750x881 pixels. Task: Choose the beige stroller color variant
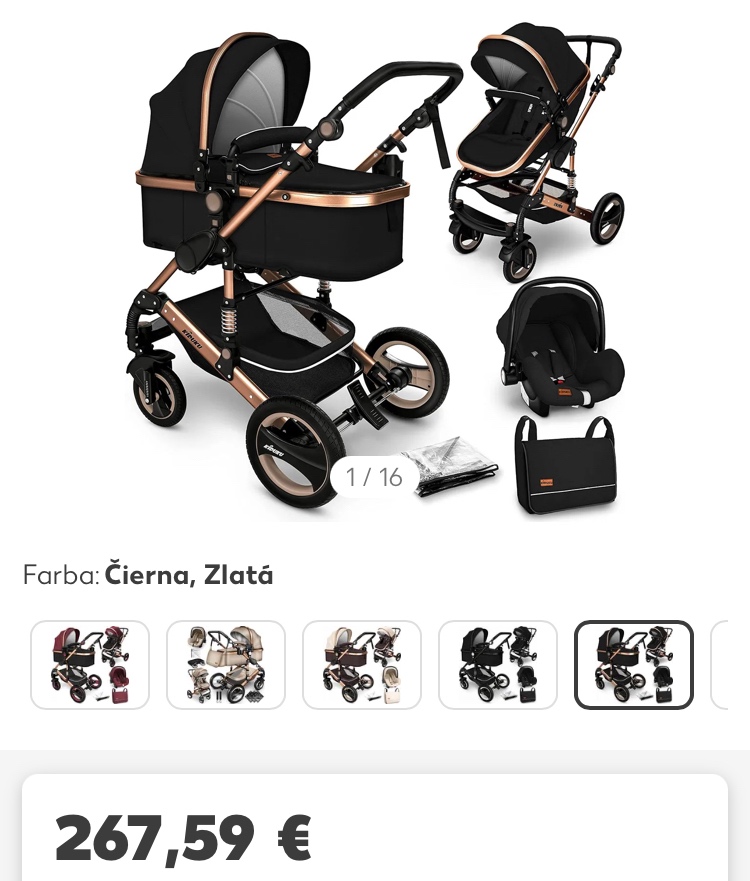[x=226, y=665]
